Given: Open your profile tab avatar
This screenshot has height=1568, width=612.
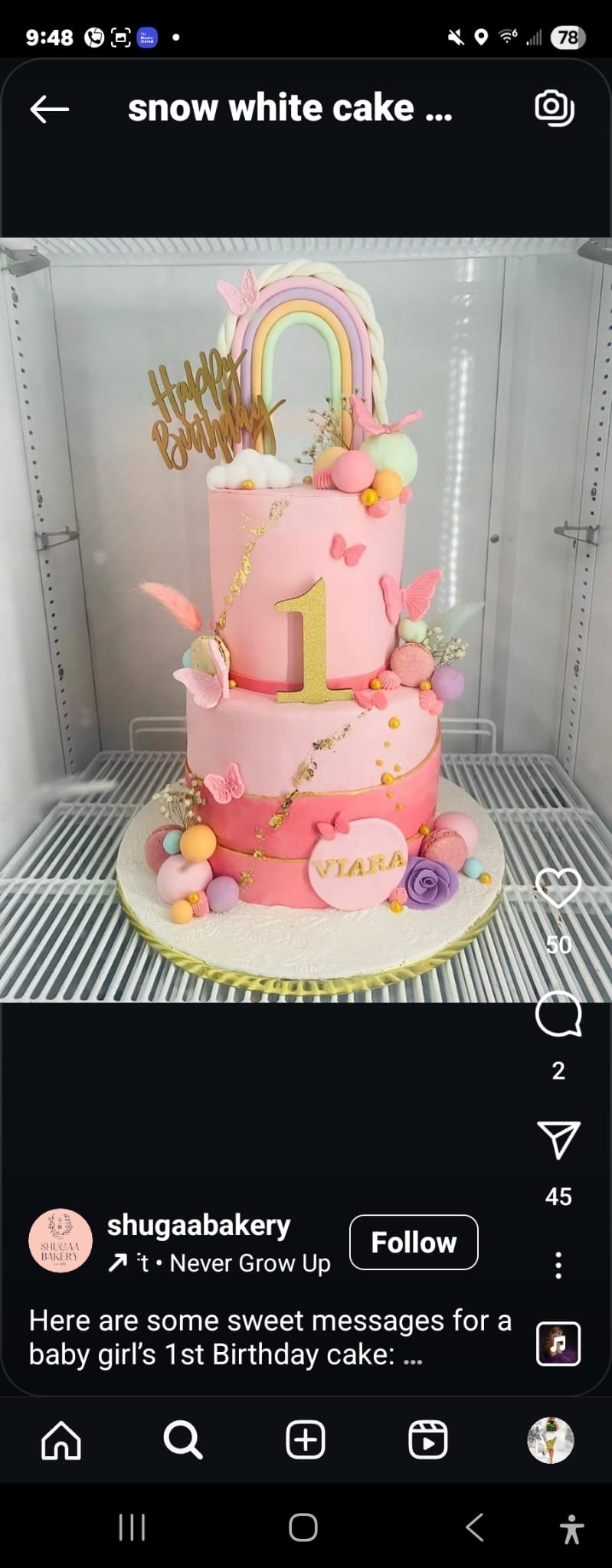Looking at the screenshot, I should click(550, 1441).
